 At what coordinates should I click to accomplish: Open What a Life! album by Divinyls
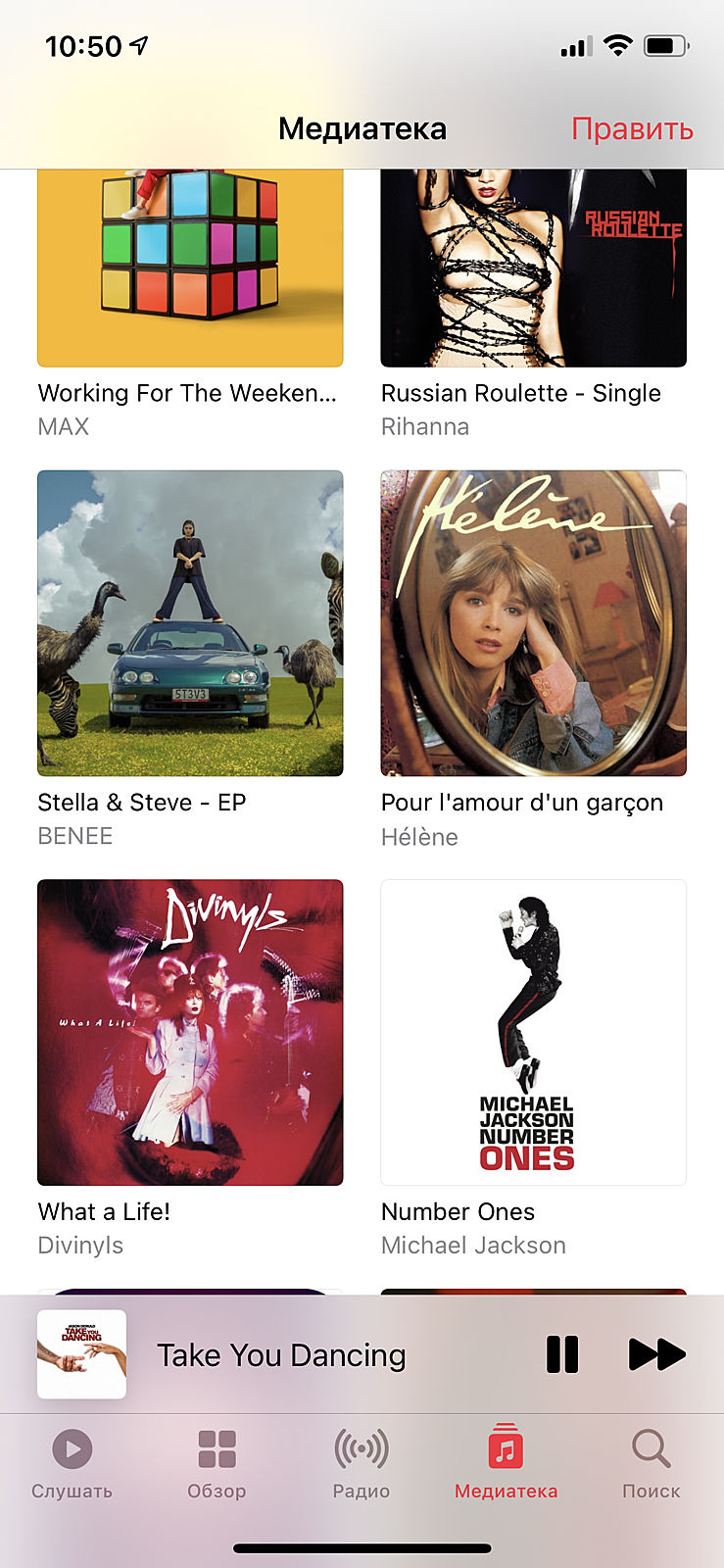pos(190,1032)
